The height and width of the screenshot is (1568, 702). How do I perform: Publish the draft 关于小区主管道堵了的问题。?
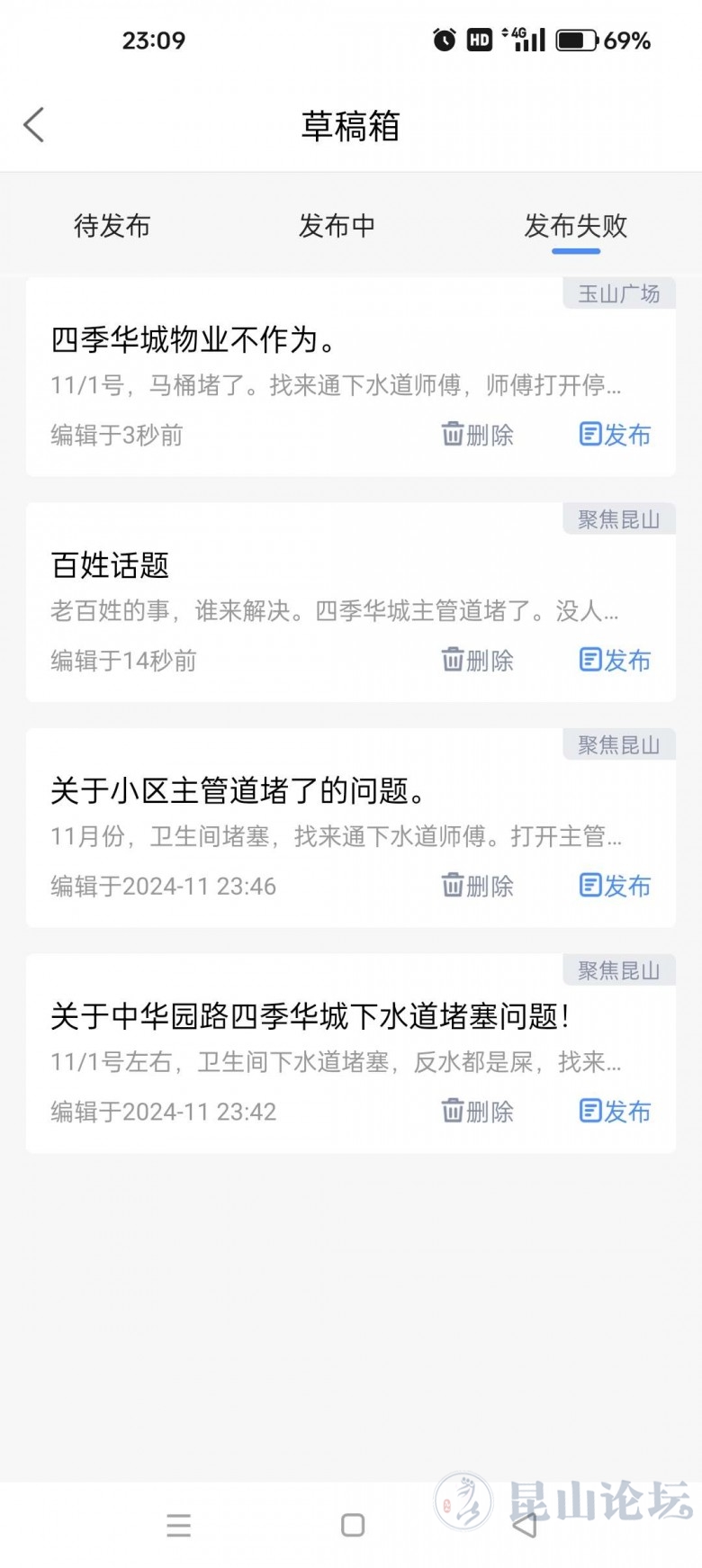615,886
